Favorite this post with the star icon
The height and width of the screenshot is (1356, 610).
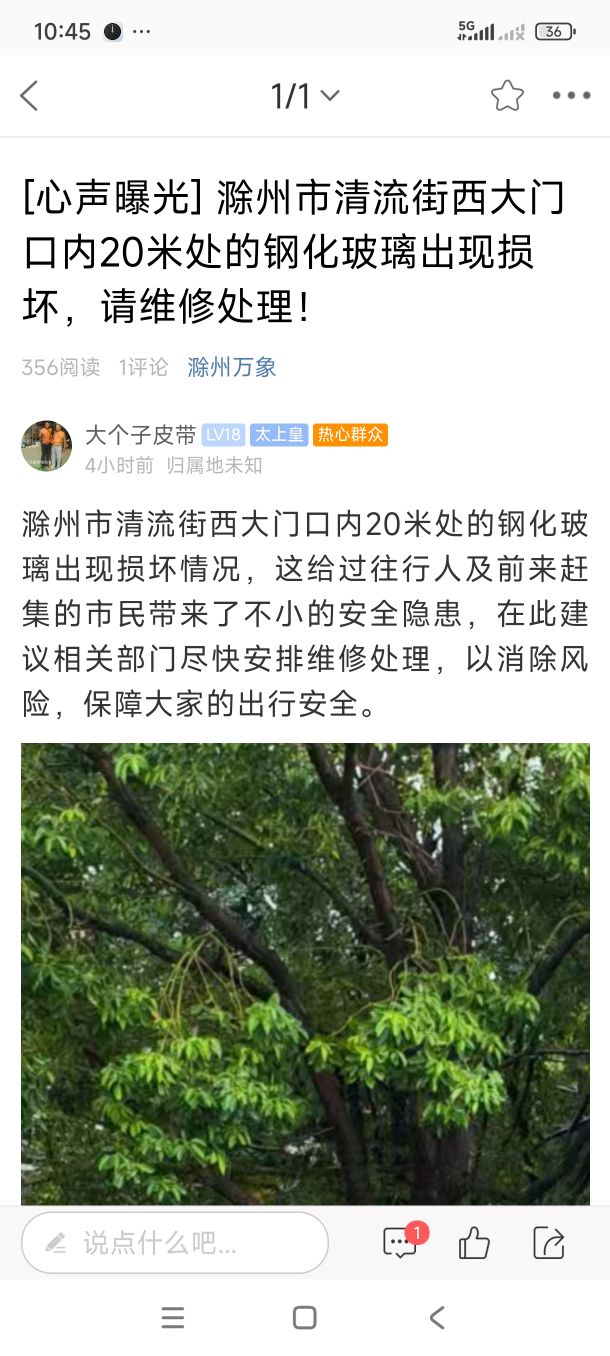click(507, 96)
